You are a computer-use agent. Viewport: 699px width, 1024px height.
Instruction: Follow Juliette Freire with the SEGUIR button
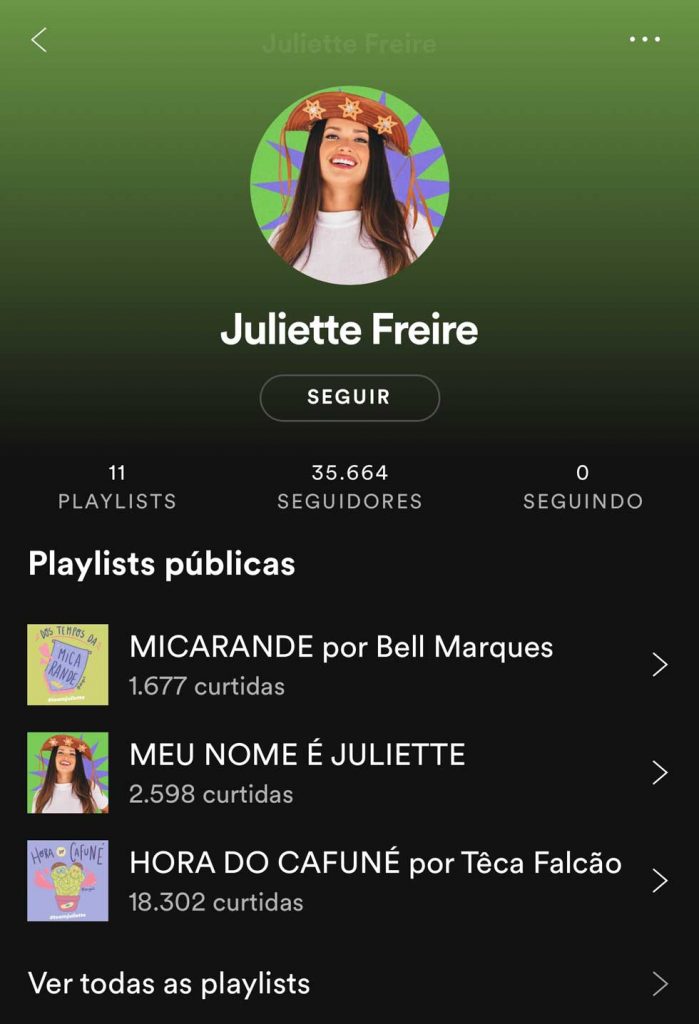349,397
